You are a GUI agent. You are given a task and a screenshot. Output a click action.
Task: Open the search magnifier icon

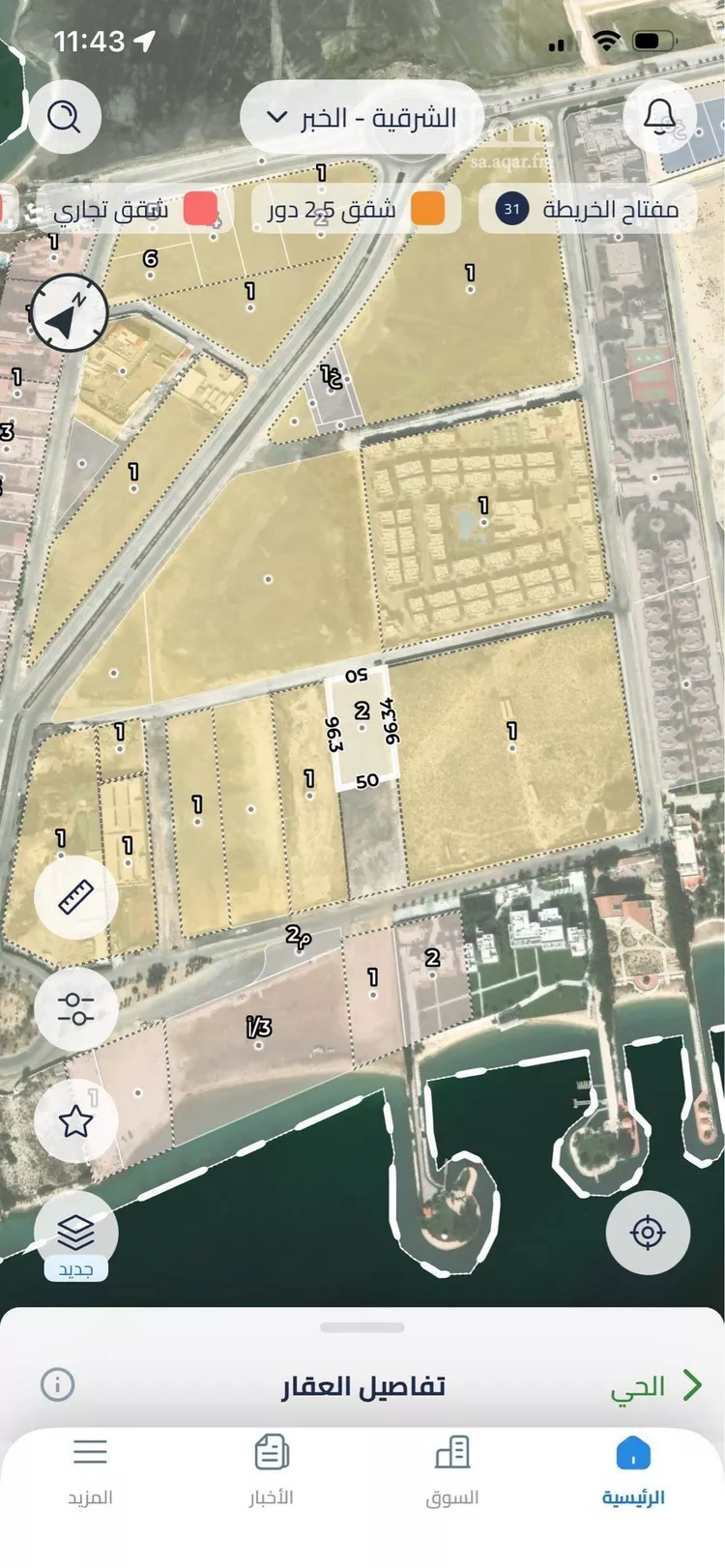[x=65, y=118]
